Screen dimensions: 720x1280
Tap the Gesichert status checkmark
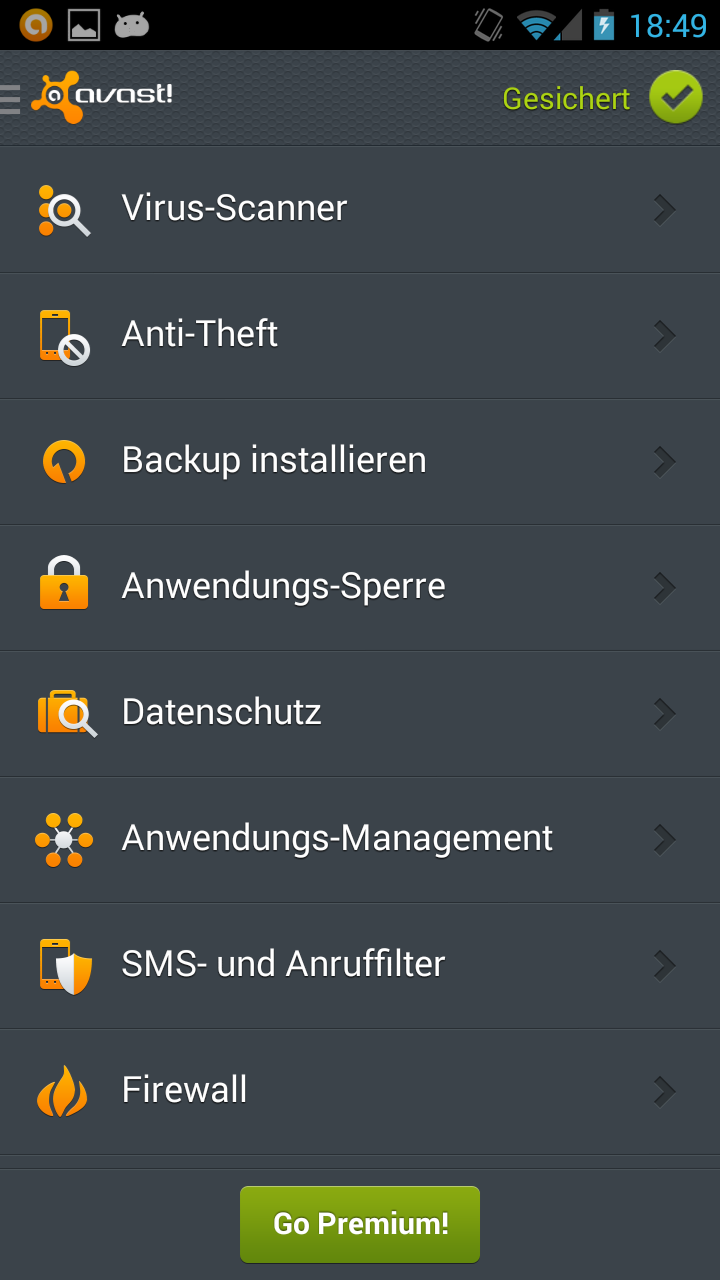[676, 97]
